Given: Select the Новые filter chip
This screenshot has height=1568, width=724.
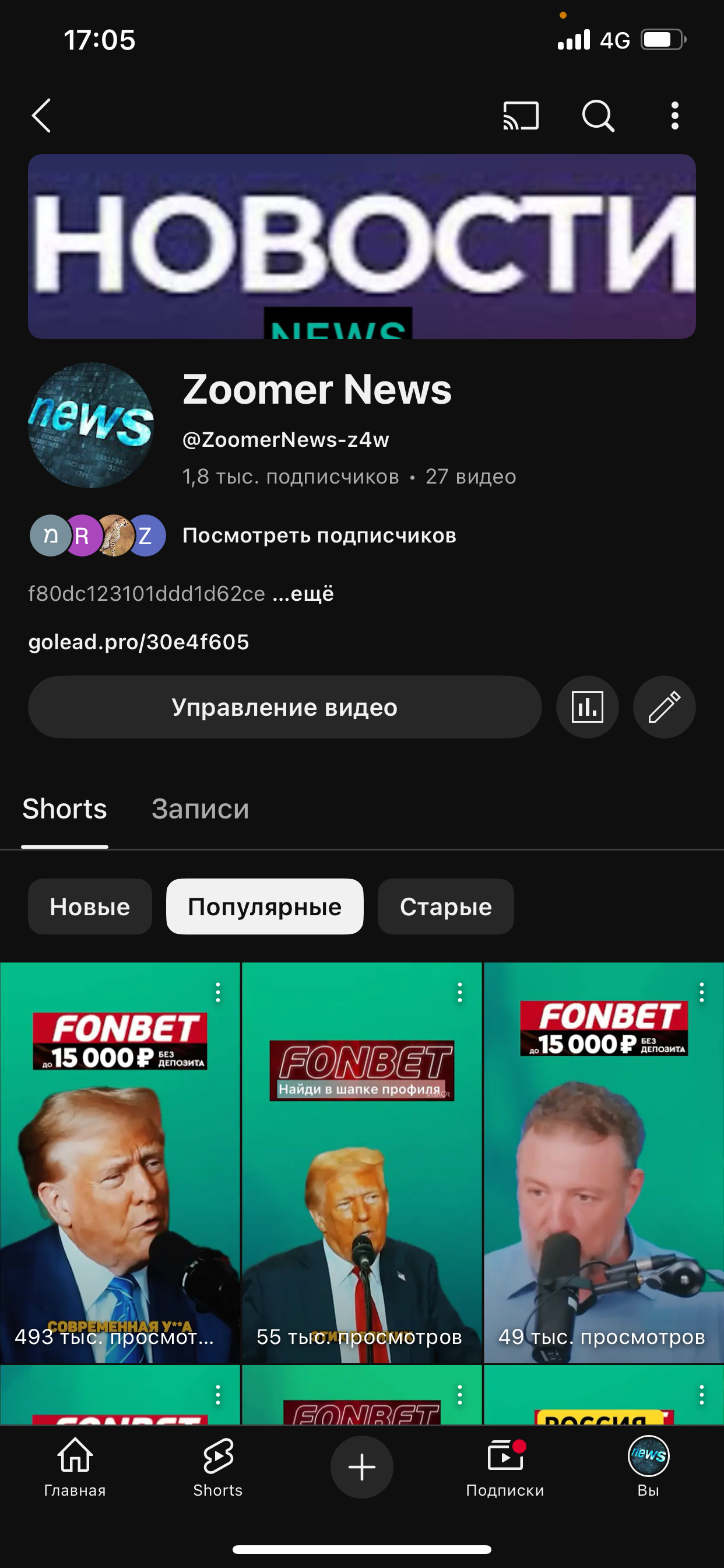Looking at the screenshot, I should [90, 907].
